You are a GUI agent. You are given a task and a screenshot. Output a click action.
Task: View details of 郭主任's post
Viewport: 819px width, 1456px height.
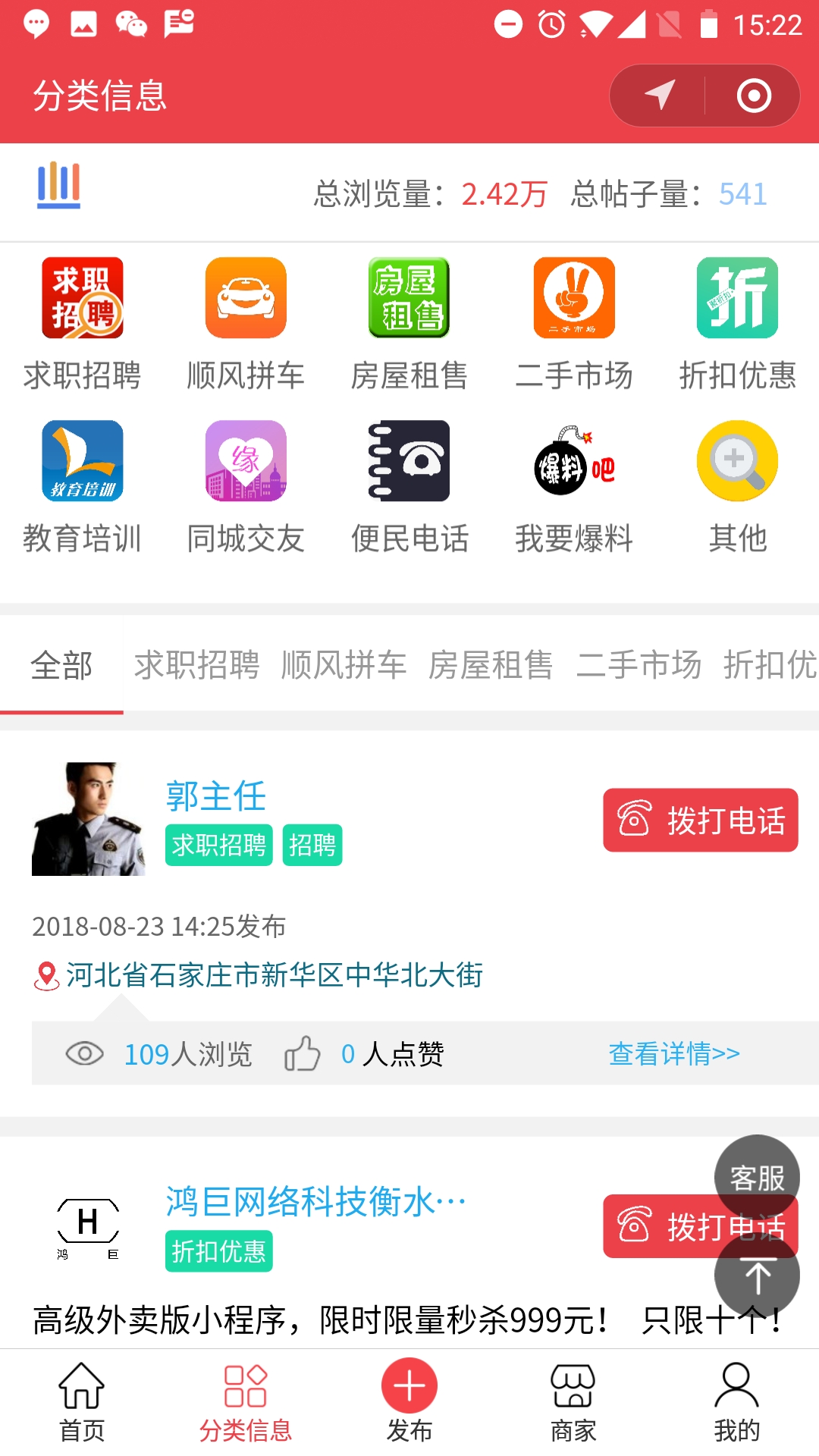pos(673,1053)
